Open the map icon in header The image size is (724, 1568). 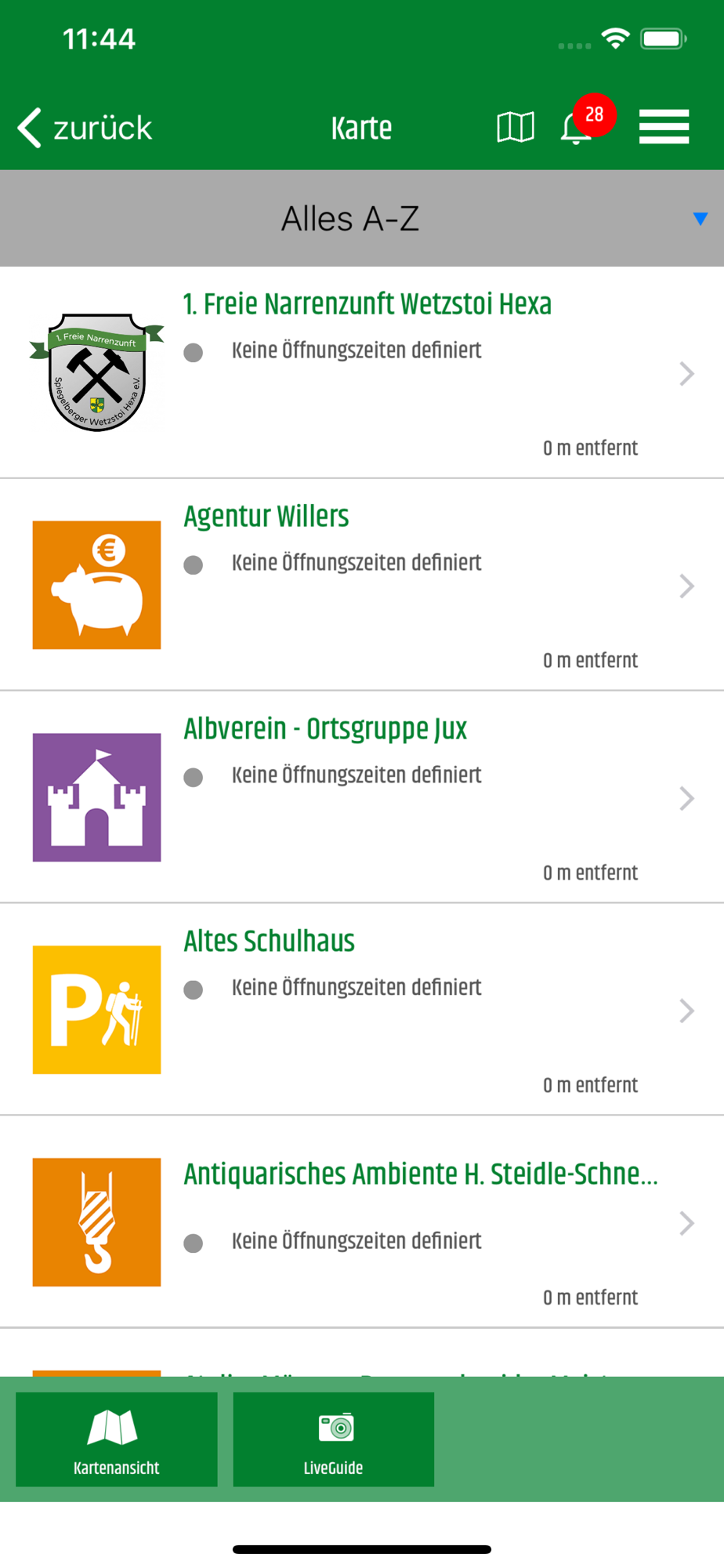coord(515,127)
